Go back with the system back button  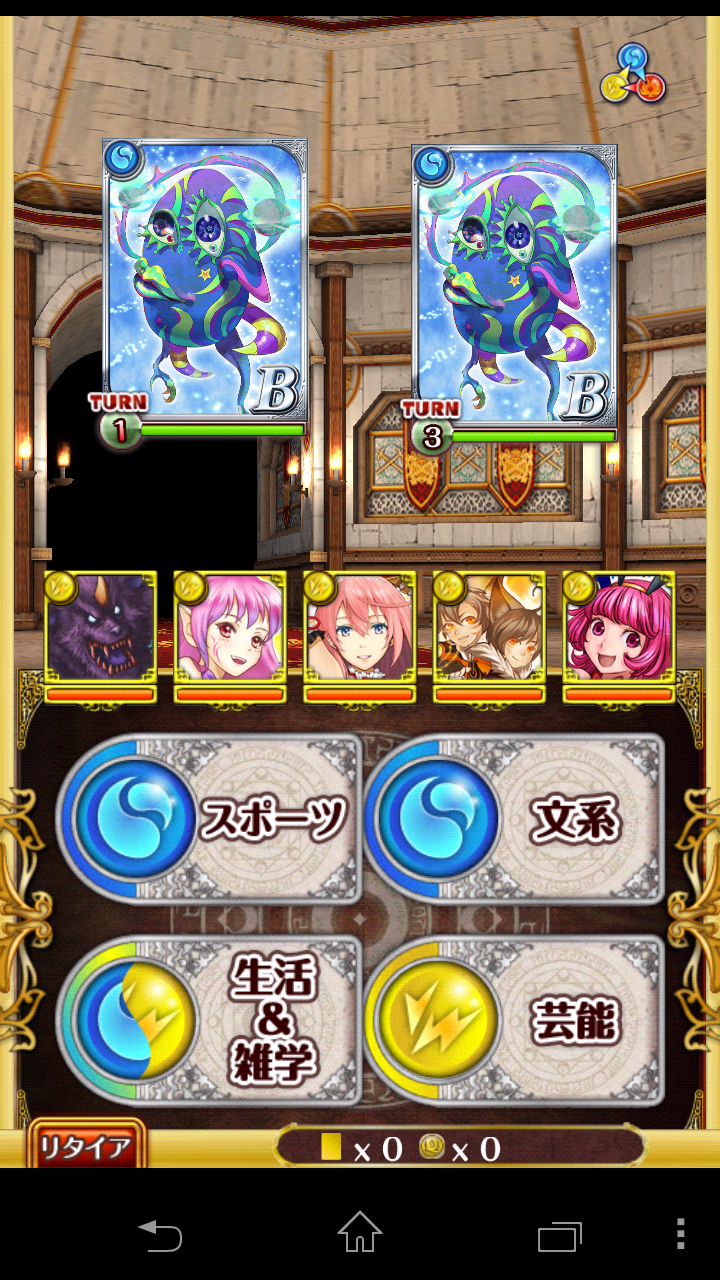[160, 1235]
